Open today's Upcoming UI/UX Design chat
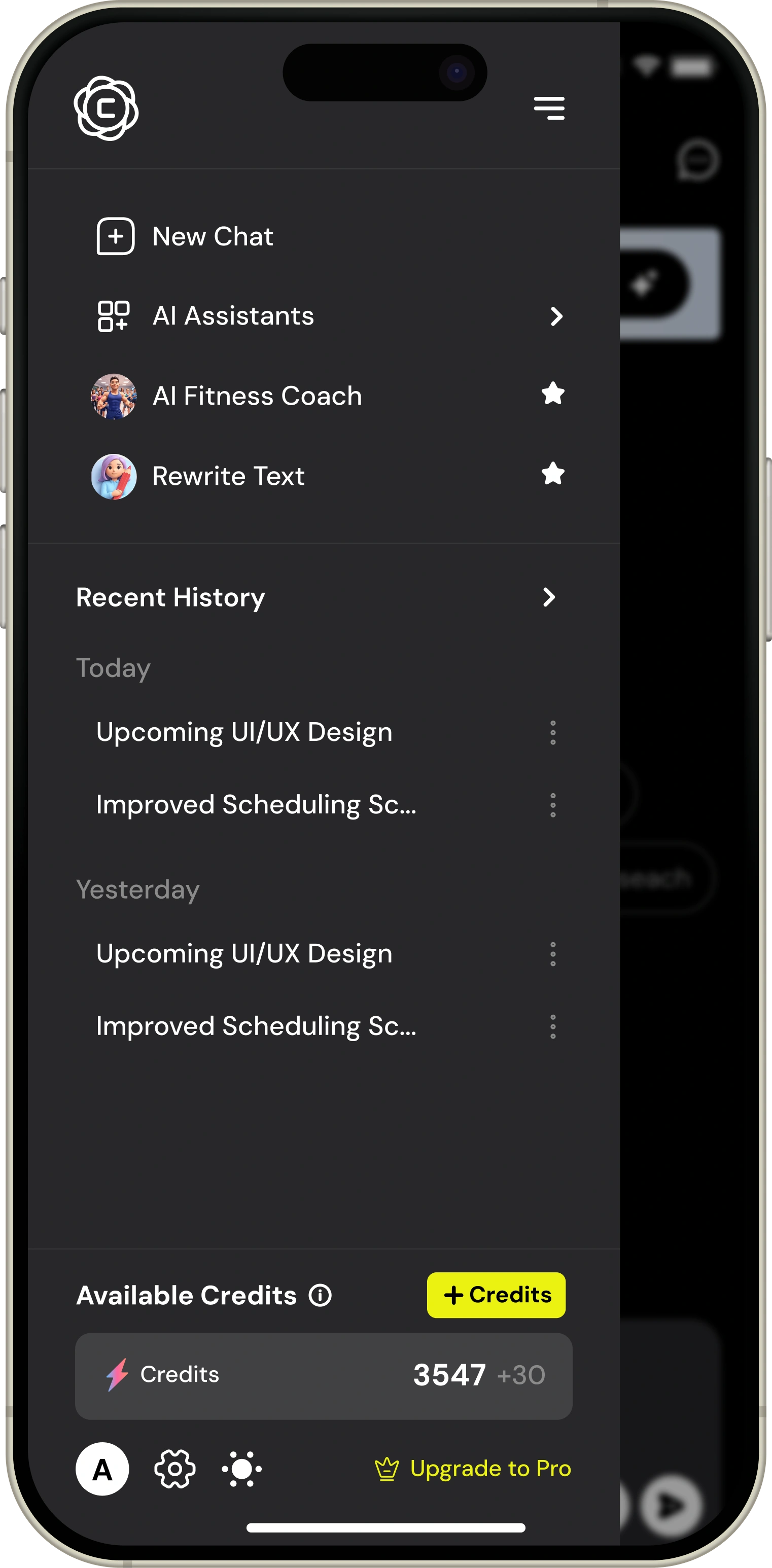The image size is (772, 1568). [x=244, y=732]
